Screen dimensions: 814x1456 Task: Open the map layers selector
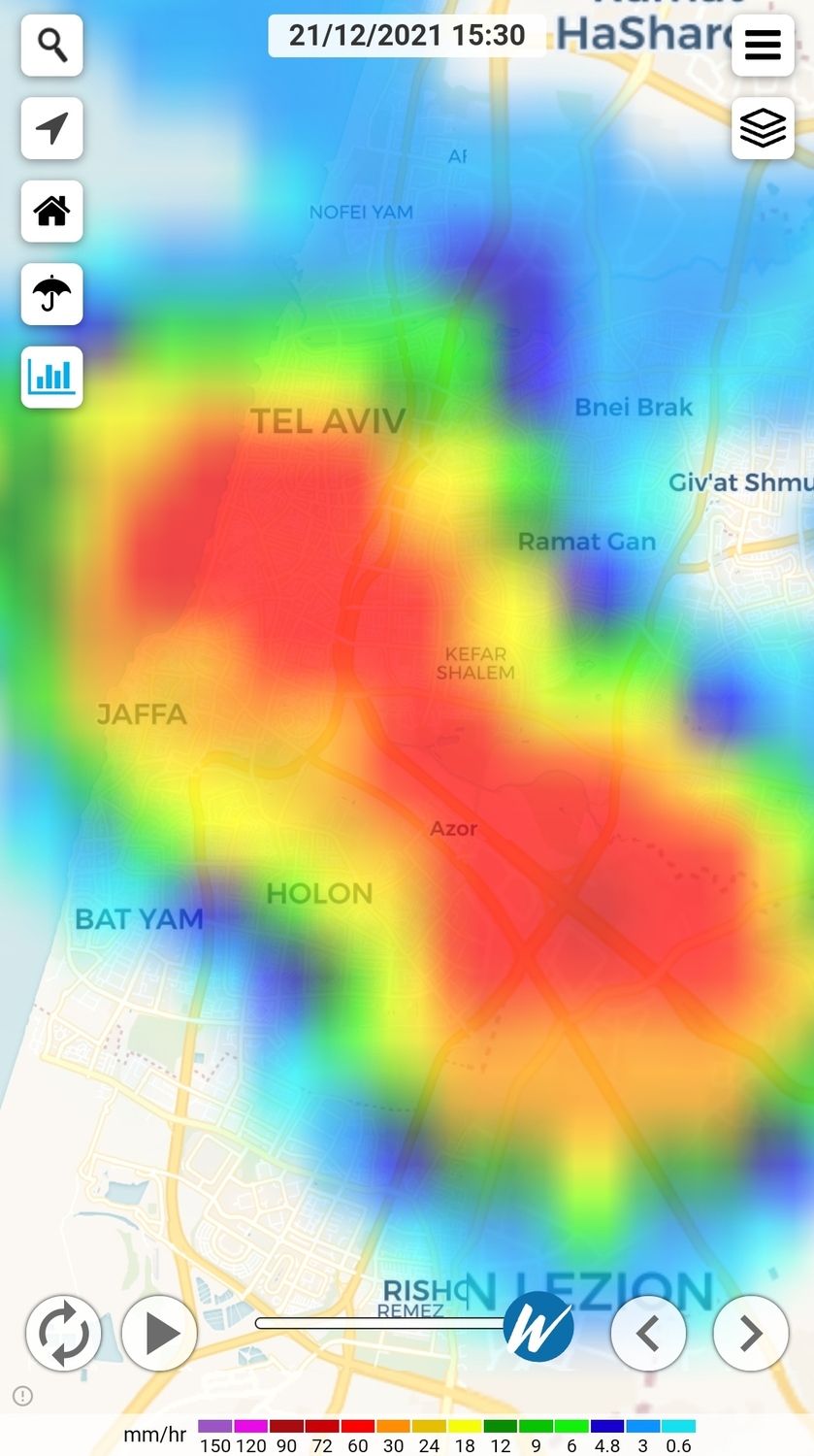[x=763, y=128]
